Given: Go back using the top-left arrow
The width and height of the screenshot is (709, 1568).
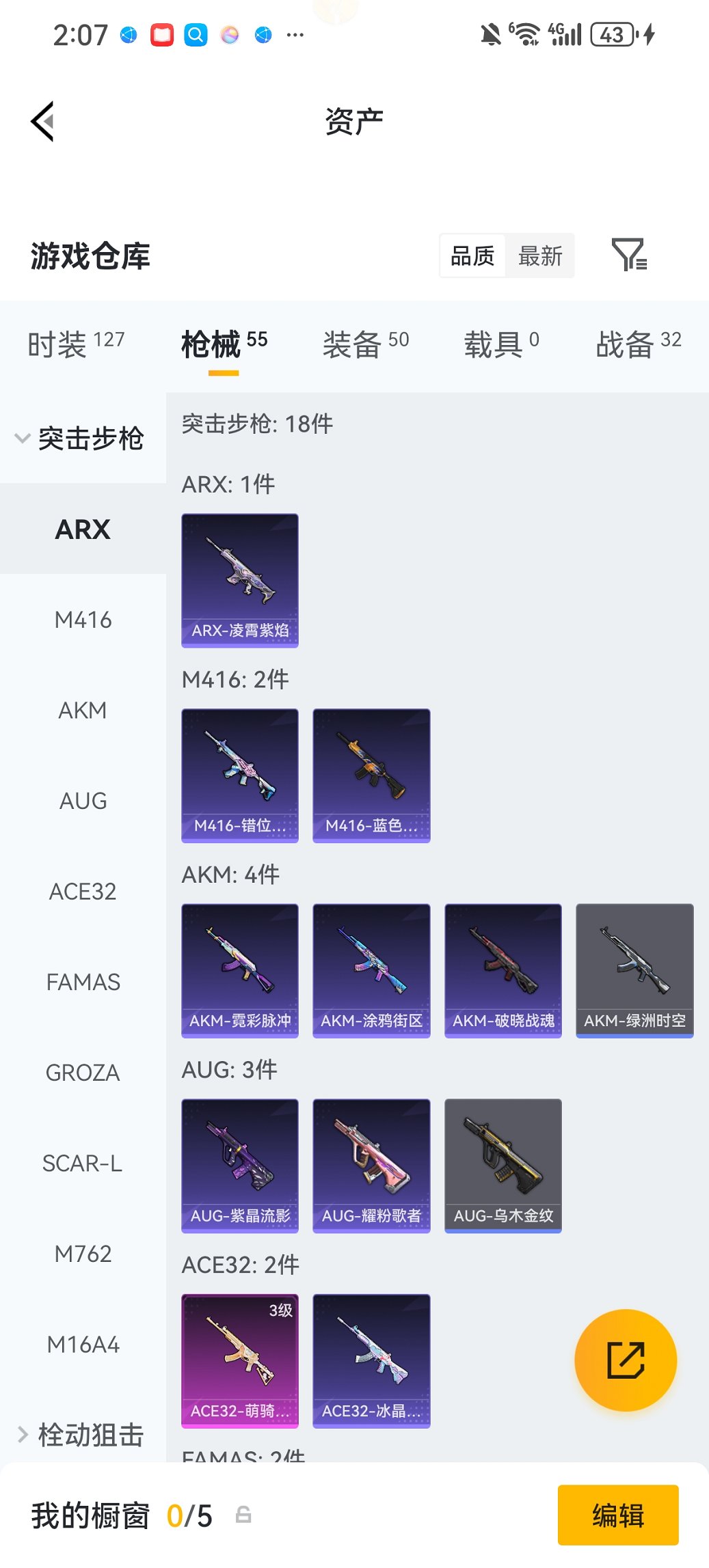Looking at the screenshot, I should click(x=42, y=122).
